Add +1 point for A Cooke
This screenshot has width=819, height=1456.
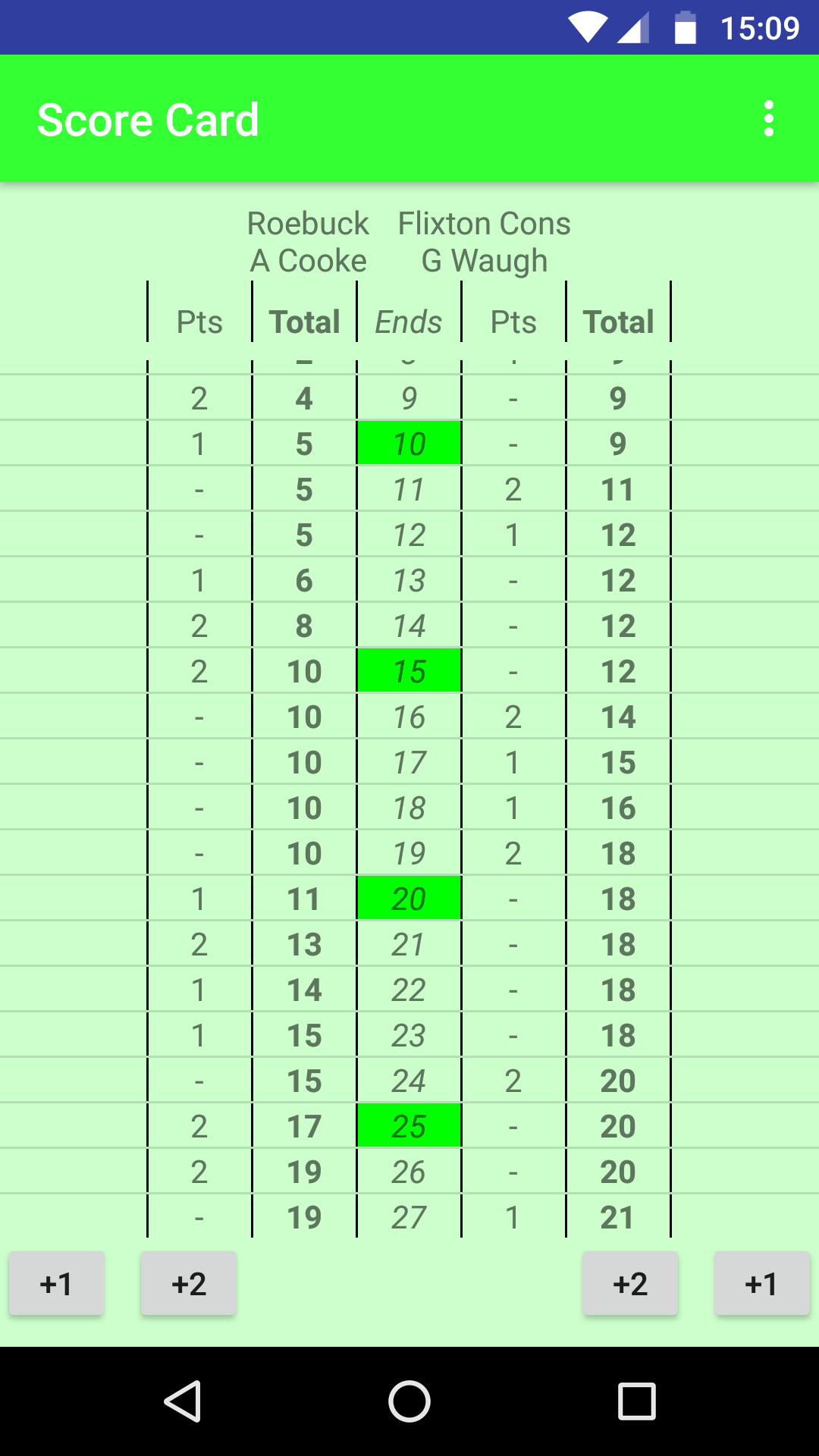(x=57, y=1284)
